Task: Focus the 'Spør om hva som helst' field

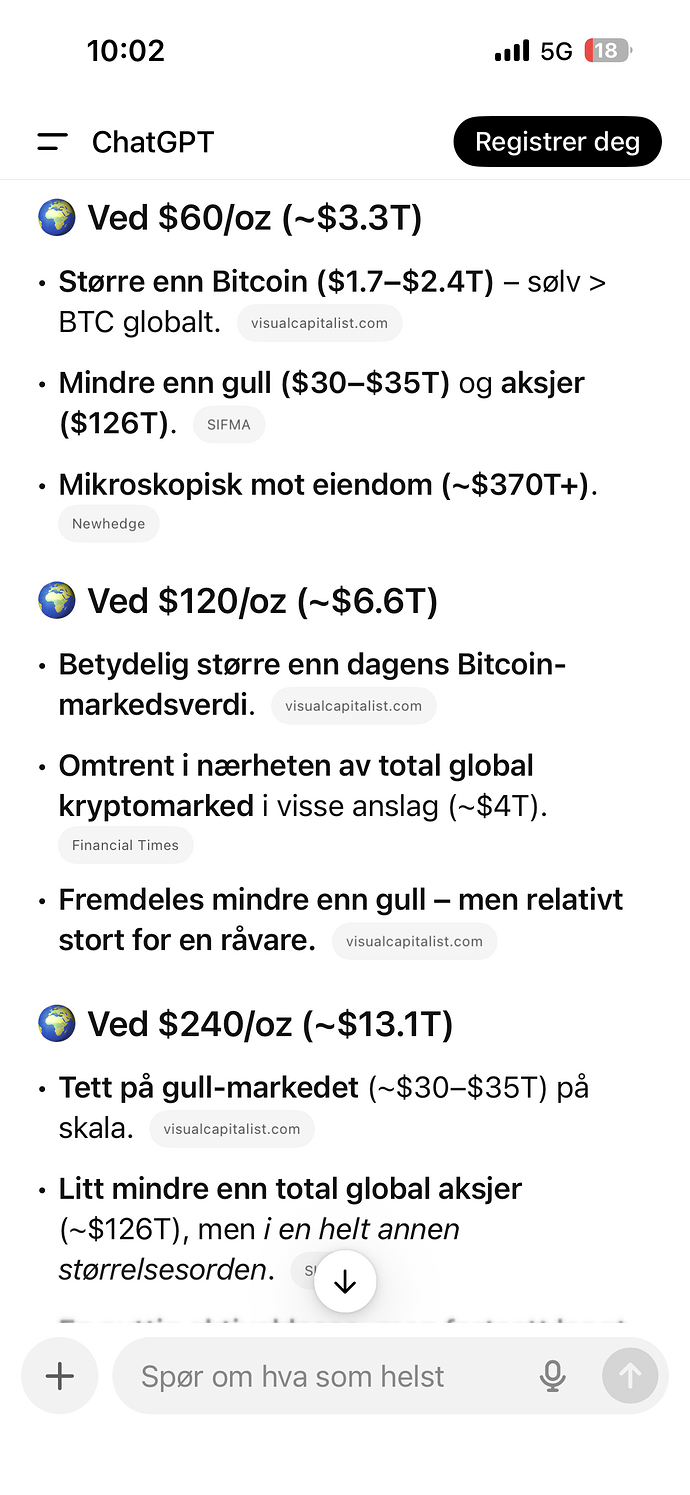Action: 320,1376
